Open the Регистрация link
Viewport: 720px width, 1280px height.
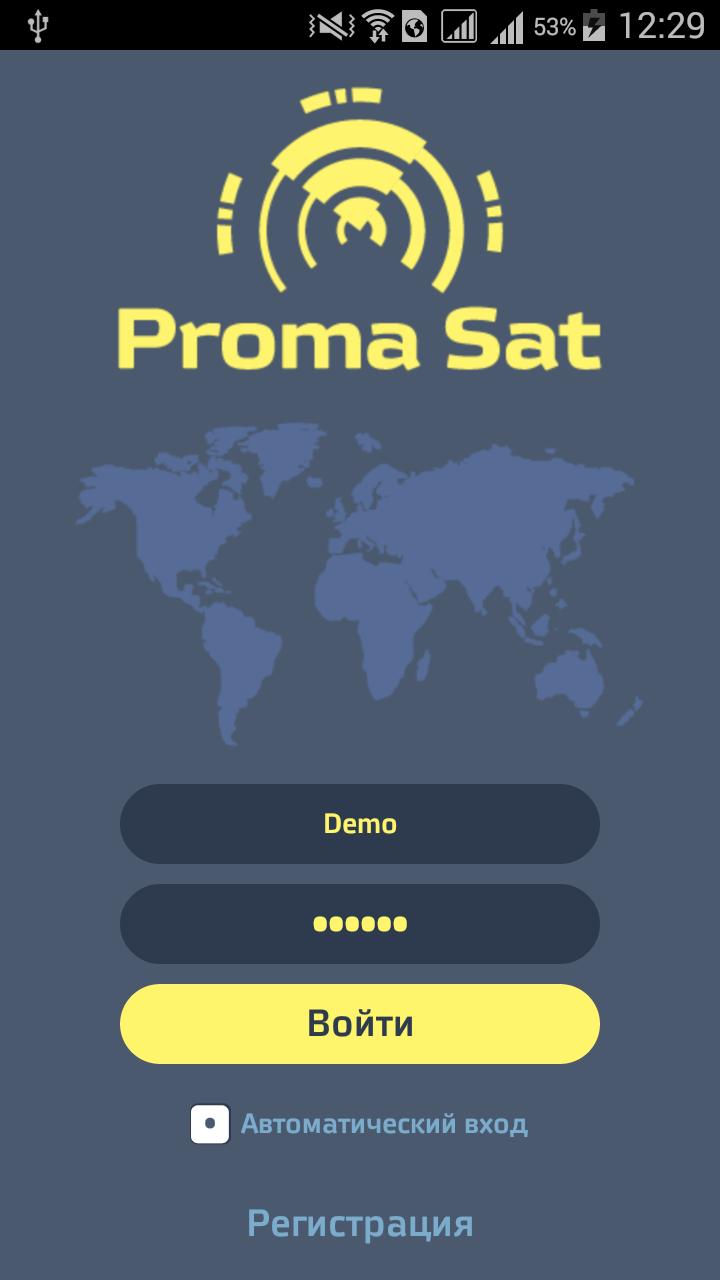pos(360,1223)
